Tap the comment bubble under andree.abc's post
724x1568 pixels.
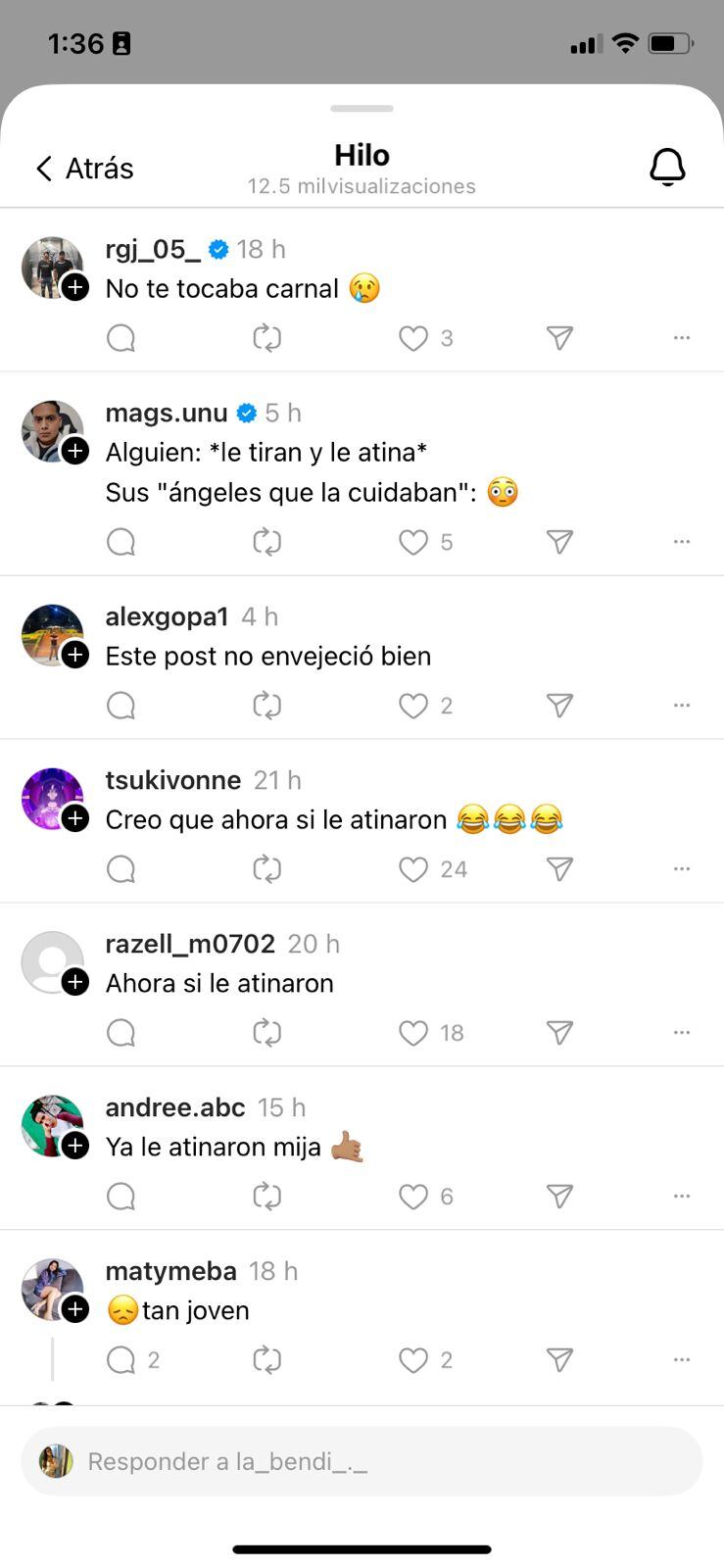point(121,1196)
